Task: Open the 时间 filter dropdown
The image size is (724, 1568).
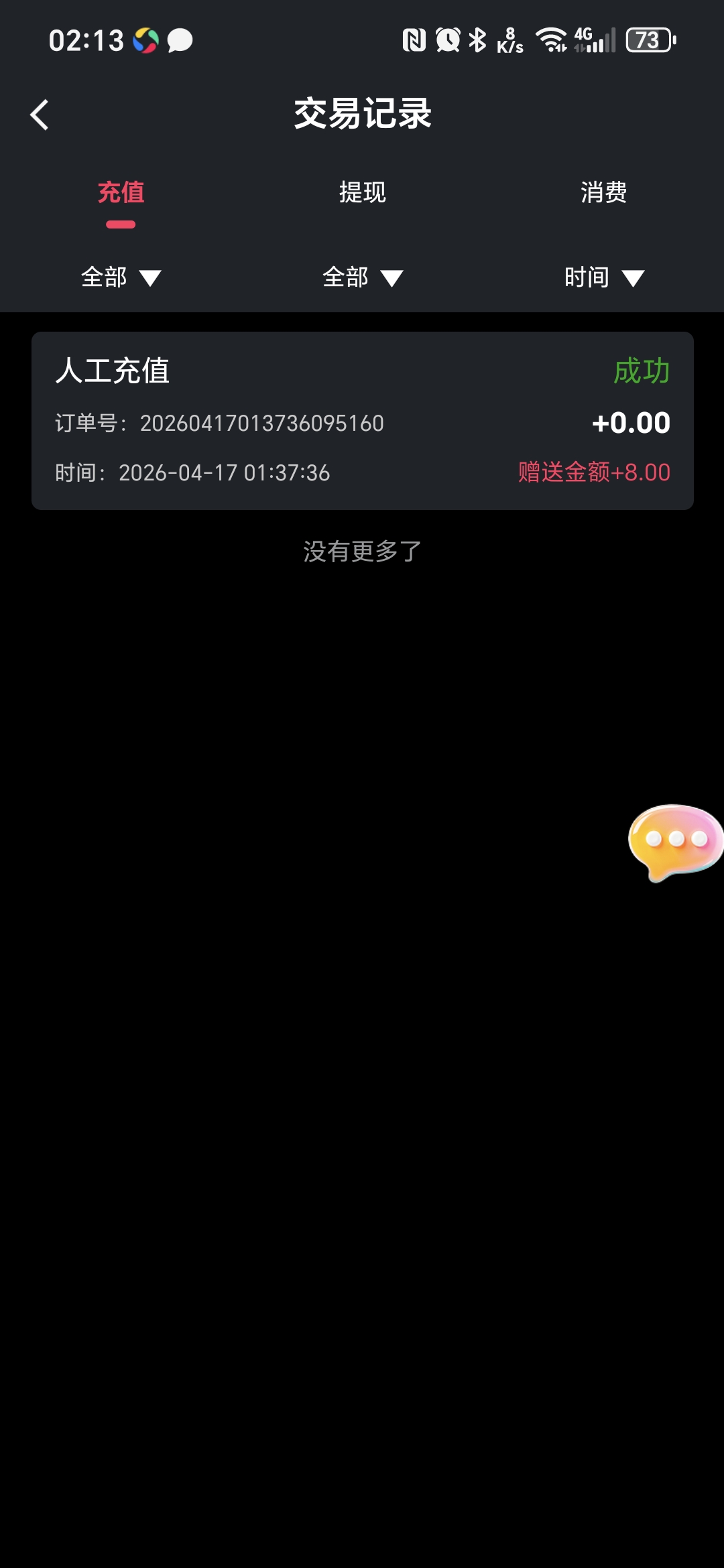Action: coord(603,277)
